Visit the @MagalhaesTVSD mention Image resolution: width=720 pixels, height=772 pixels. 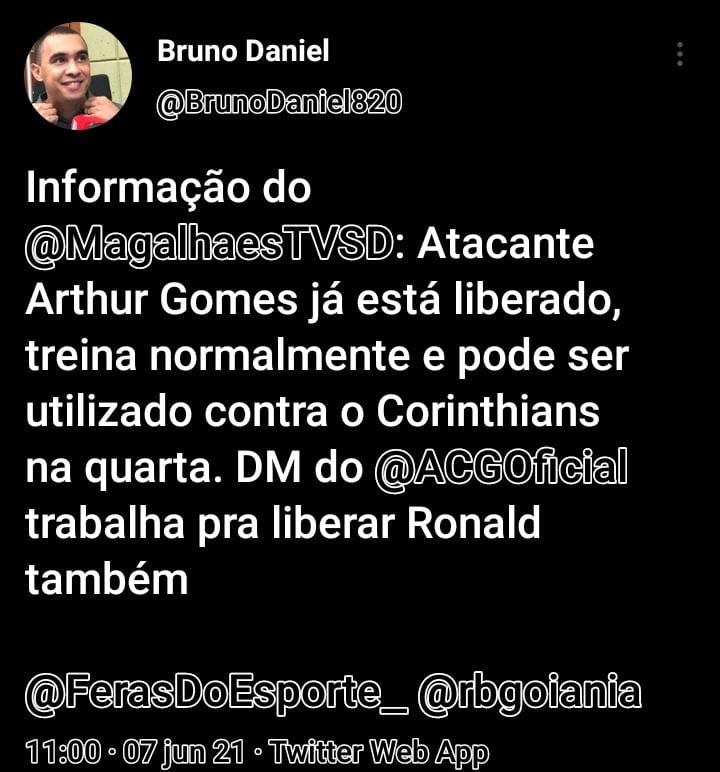point(208,244)
